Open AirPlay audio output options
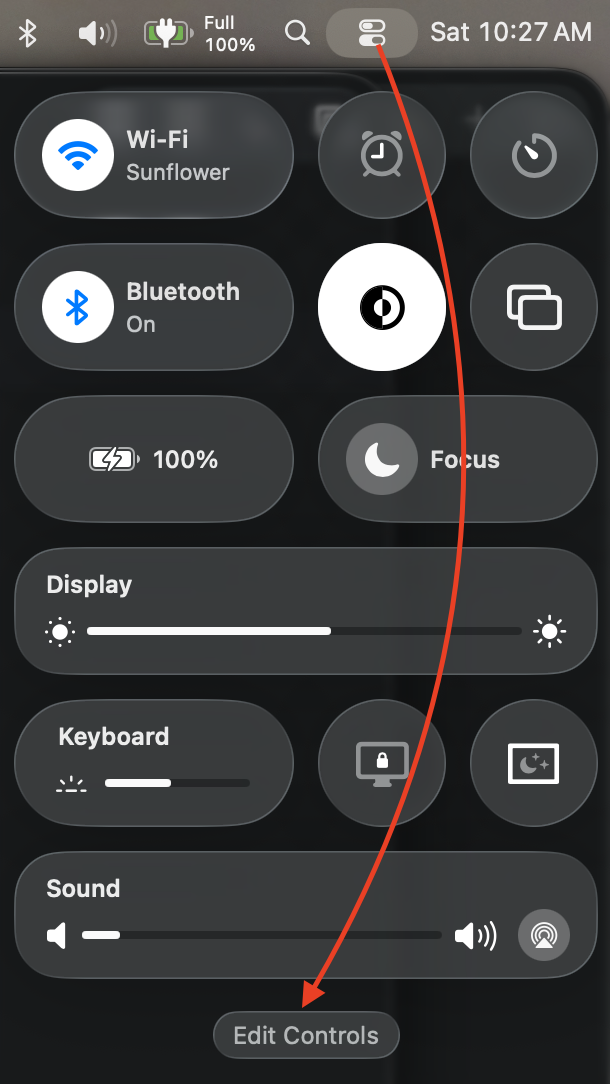The width and height of the screenshot is (610, 1084). click(x=543, y=936)
